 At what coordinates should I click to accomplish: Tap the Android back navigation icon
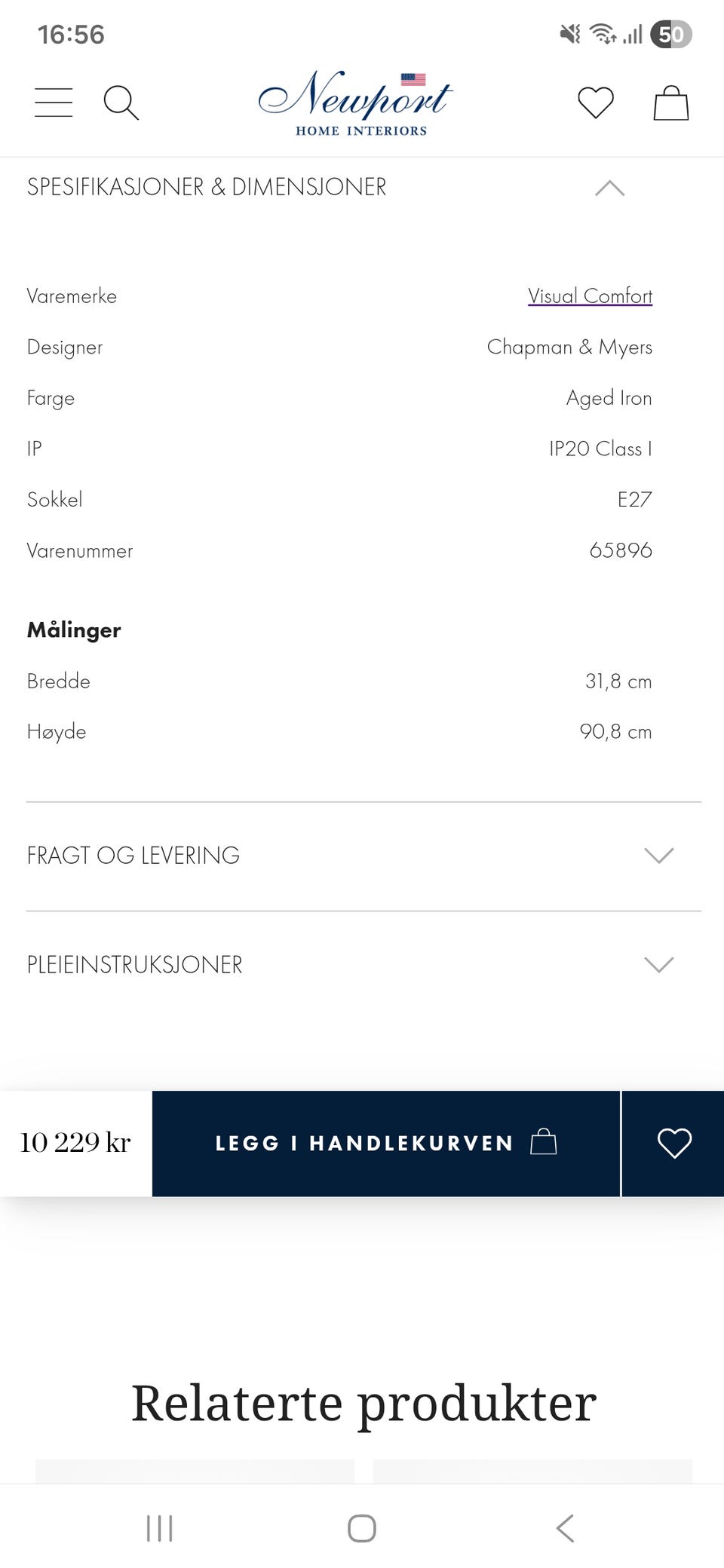[x=564, y=1529]
